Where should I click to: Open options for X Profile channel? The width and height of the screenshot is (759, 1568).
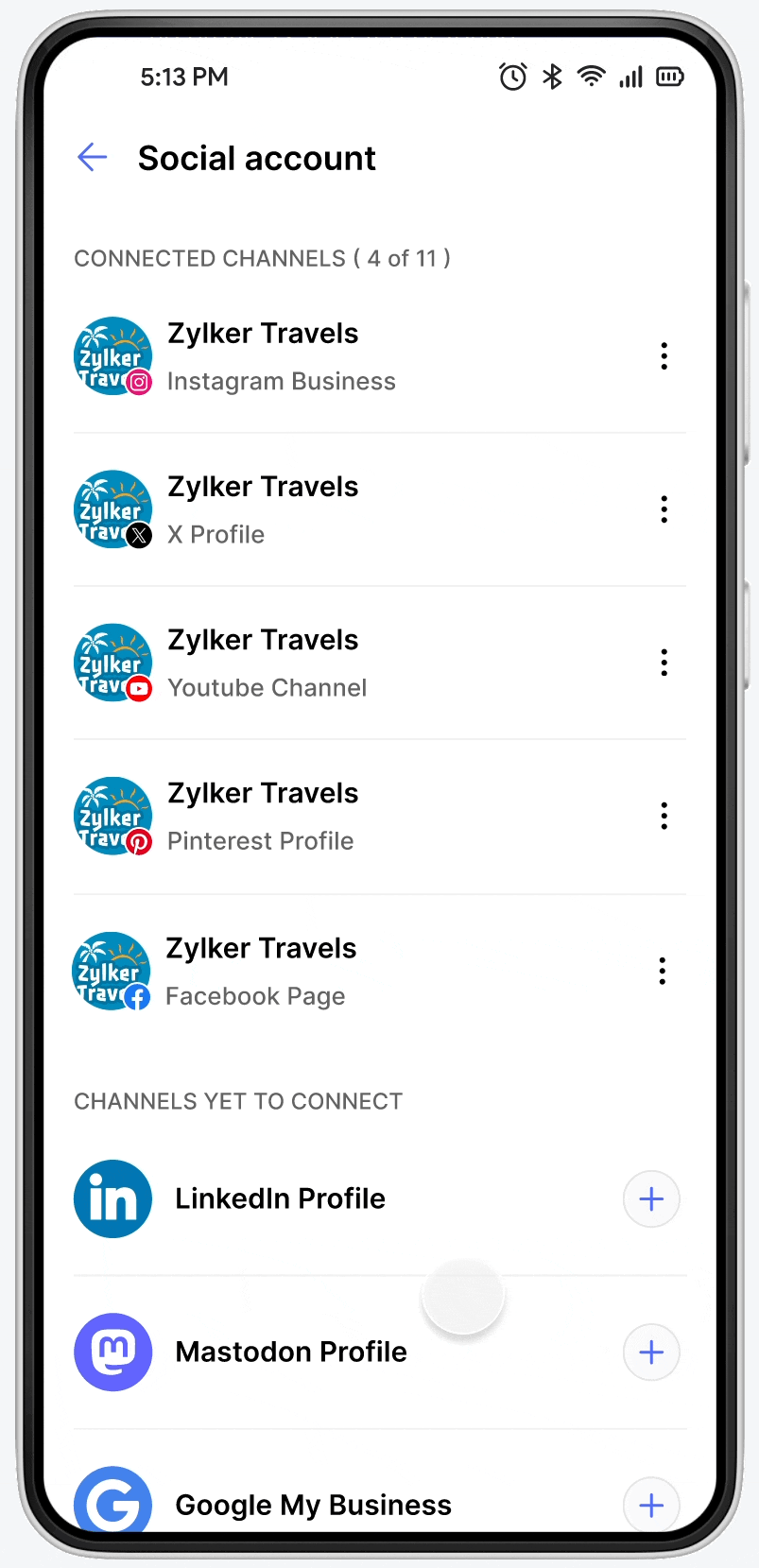[664, 509]
